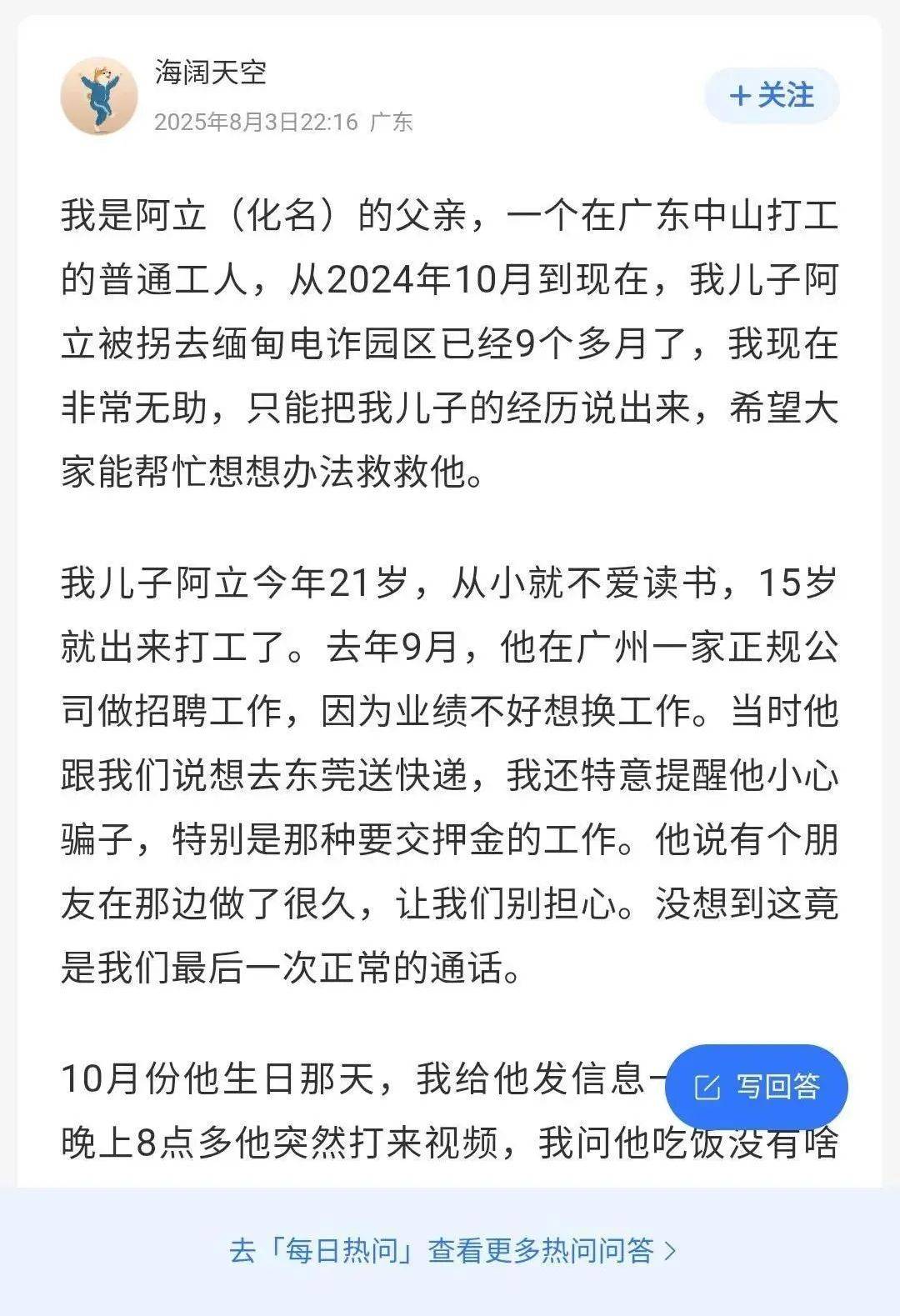Screen dimensions: 900x1316
Task: Open 每日热问 for more hot Q&A
Action: coord(452,1250)
